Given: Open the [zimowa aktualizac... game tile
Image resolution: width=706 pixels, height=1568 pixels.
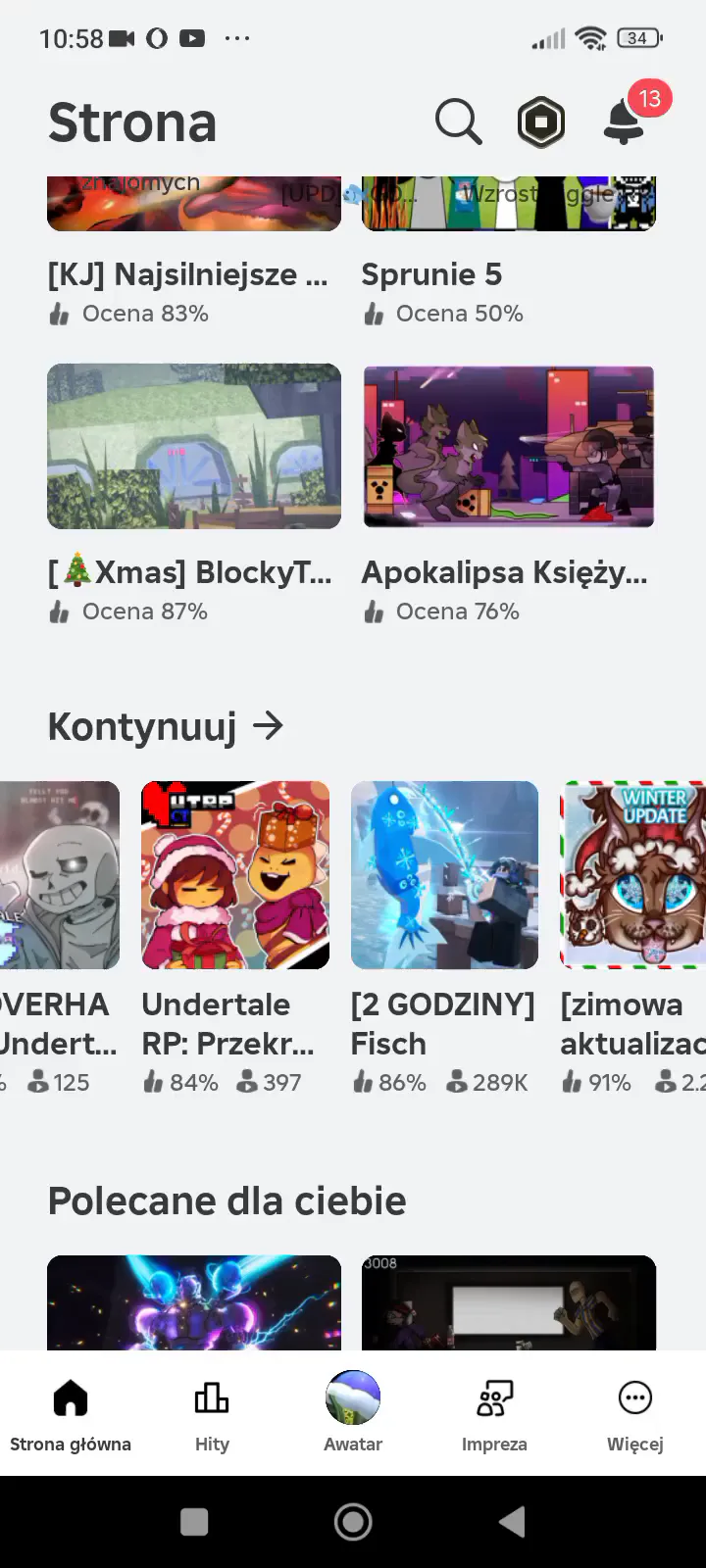Looking at the screenshot, I should pyautogui.click(x=632, y=938).
